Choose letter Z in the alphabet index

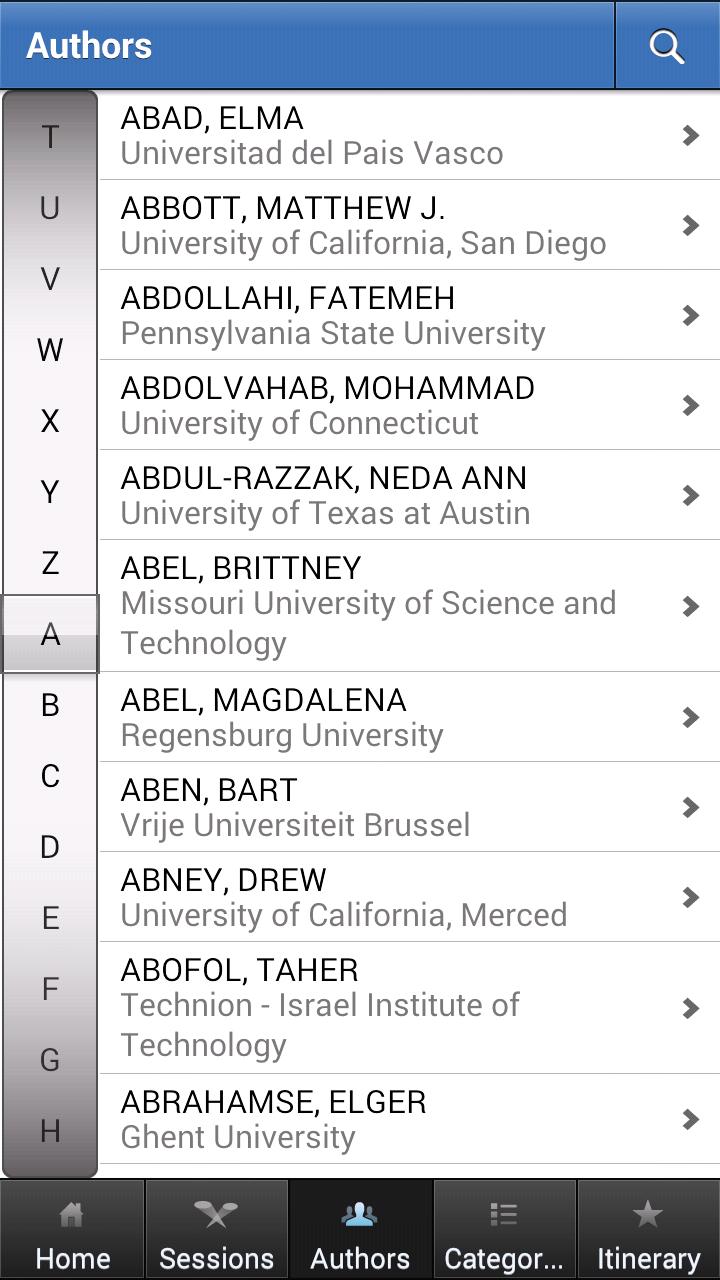[50, 563]
